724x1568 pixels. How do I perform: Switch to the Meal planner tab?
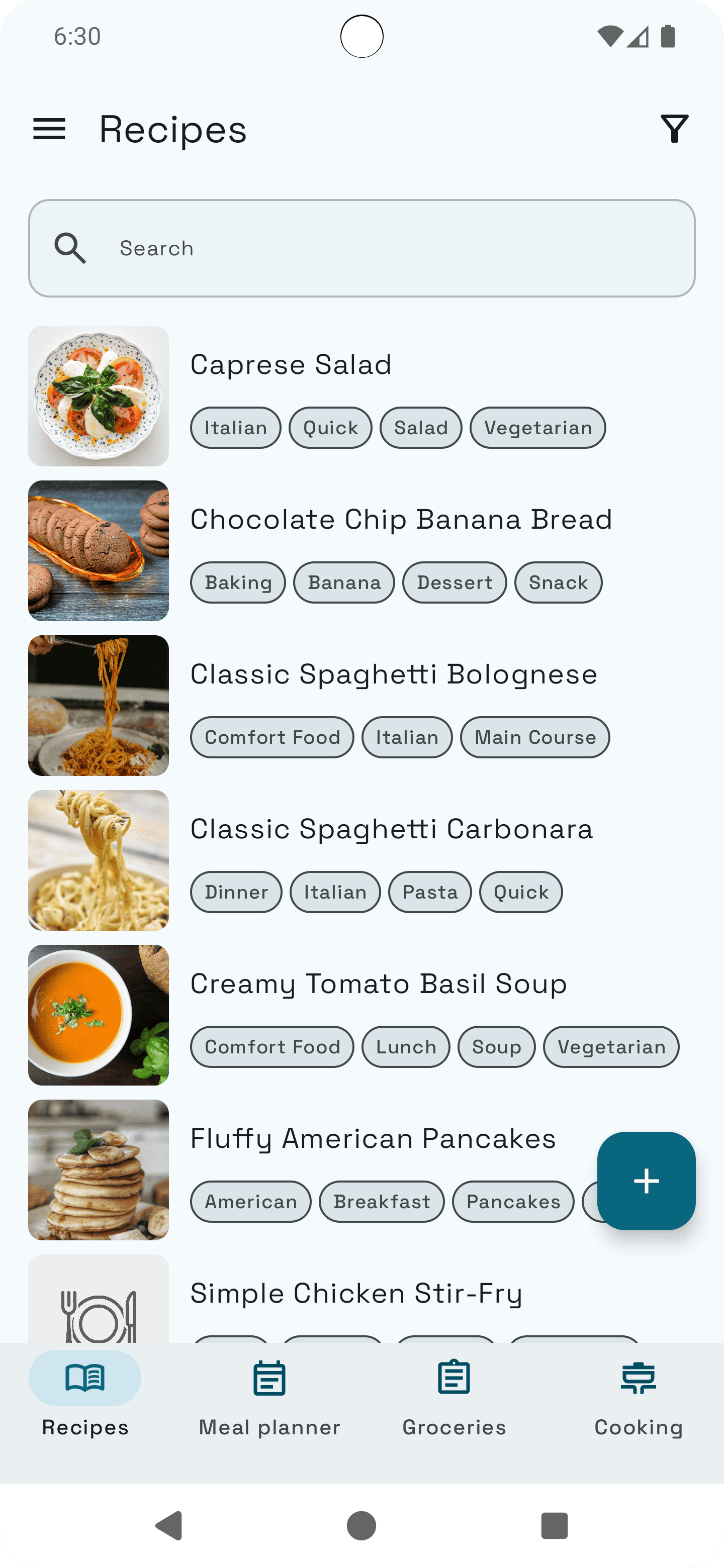269,1400
